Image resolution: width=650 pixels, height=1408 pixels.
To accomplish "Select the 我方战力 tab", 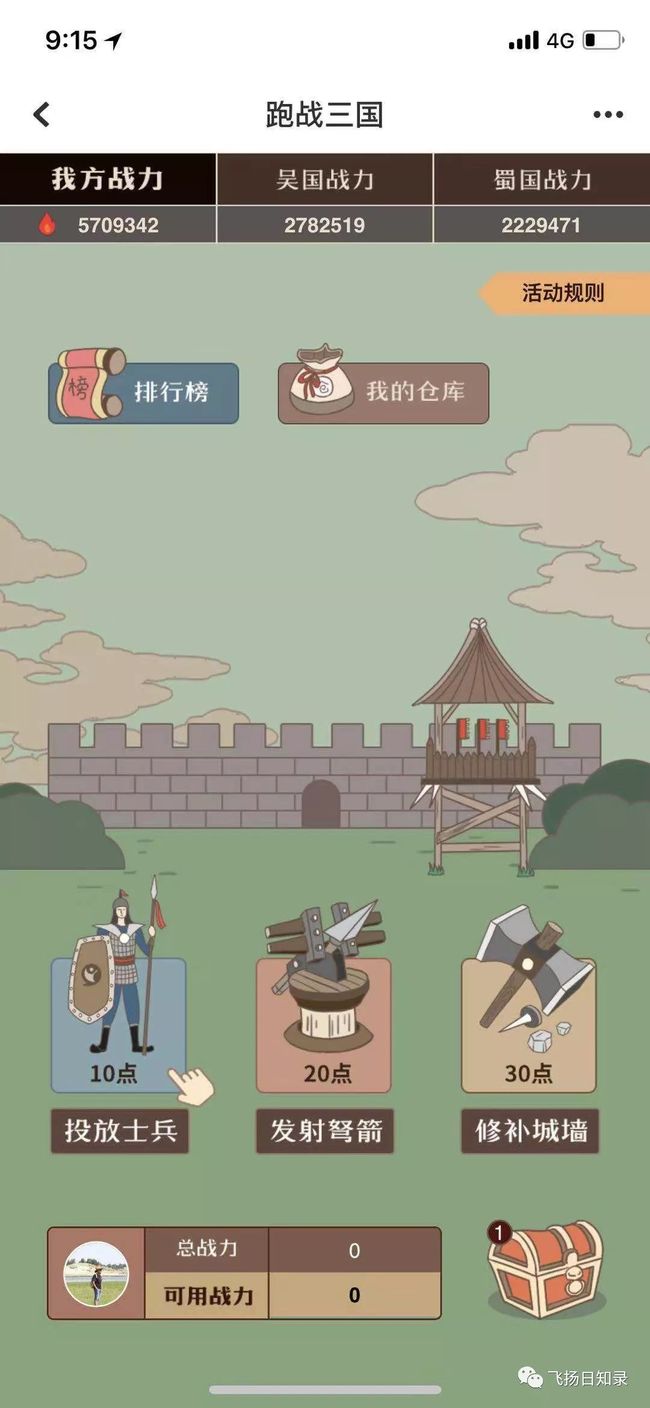I will coord(107,180).
